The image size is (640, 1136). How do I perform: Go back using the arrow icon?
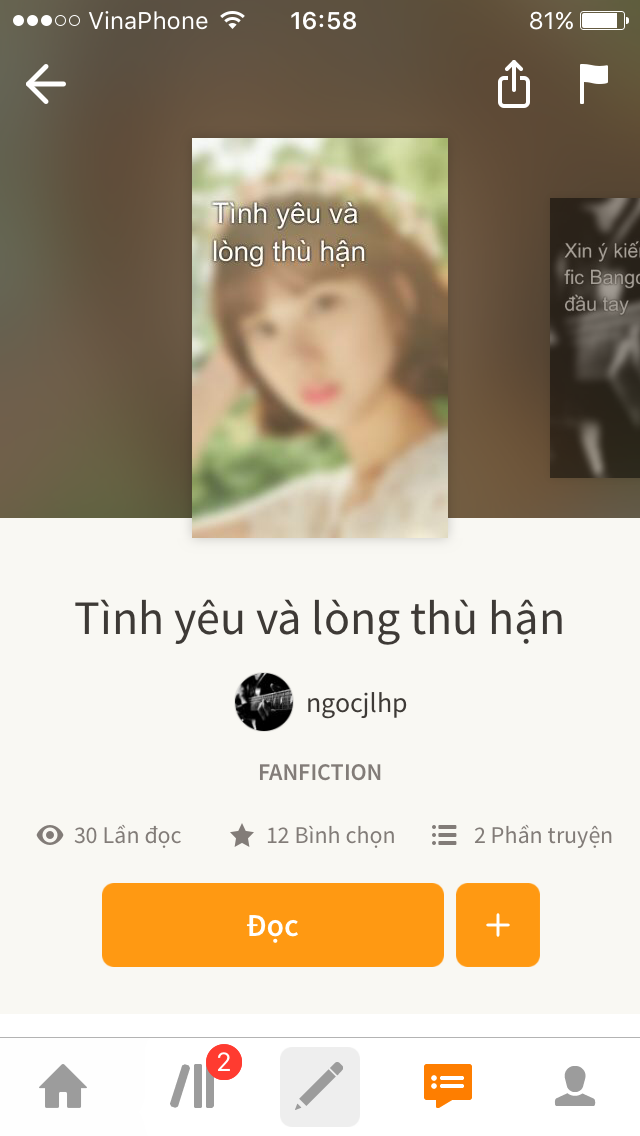coord(45,85)
